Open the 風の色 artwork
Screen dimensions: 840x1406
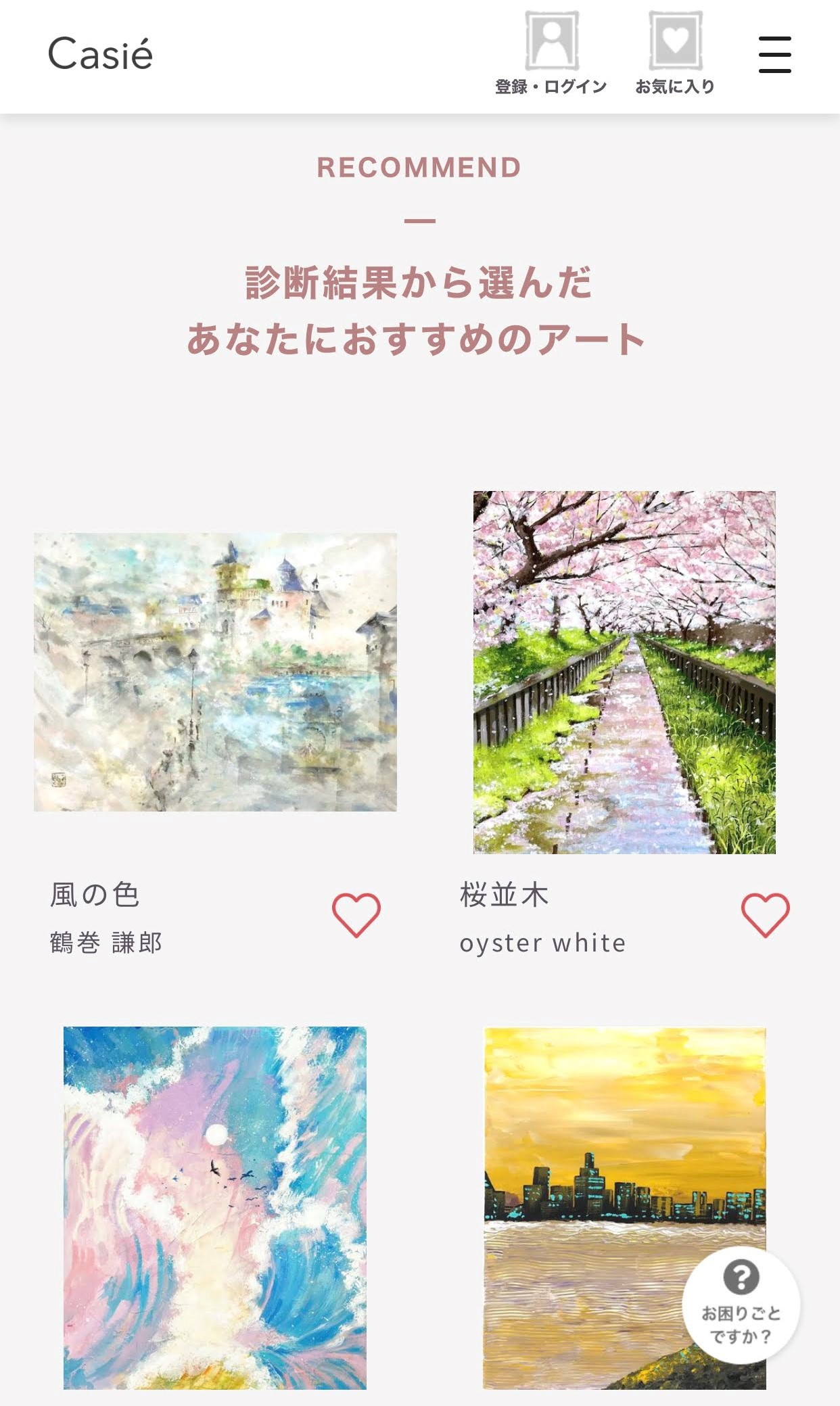click(x=215, y=672)
